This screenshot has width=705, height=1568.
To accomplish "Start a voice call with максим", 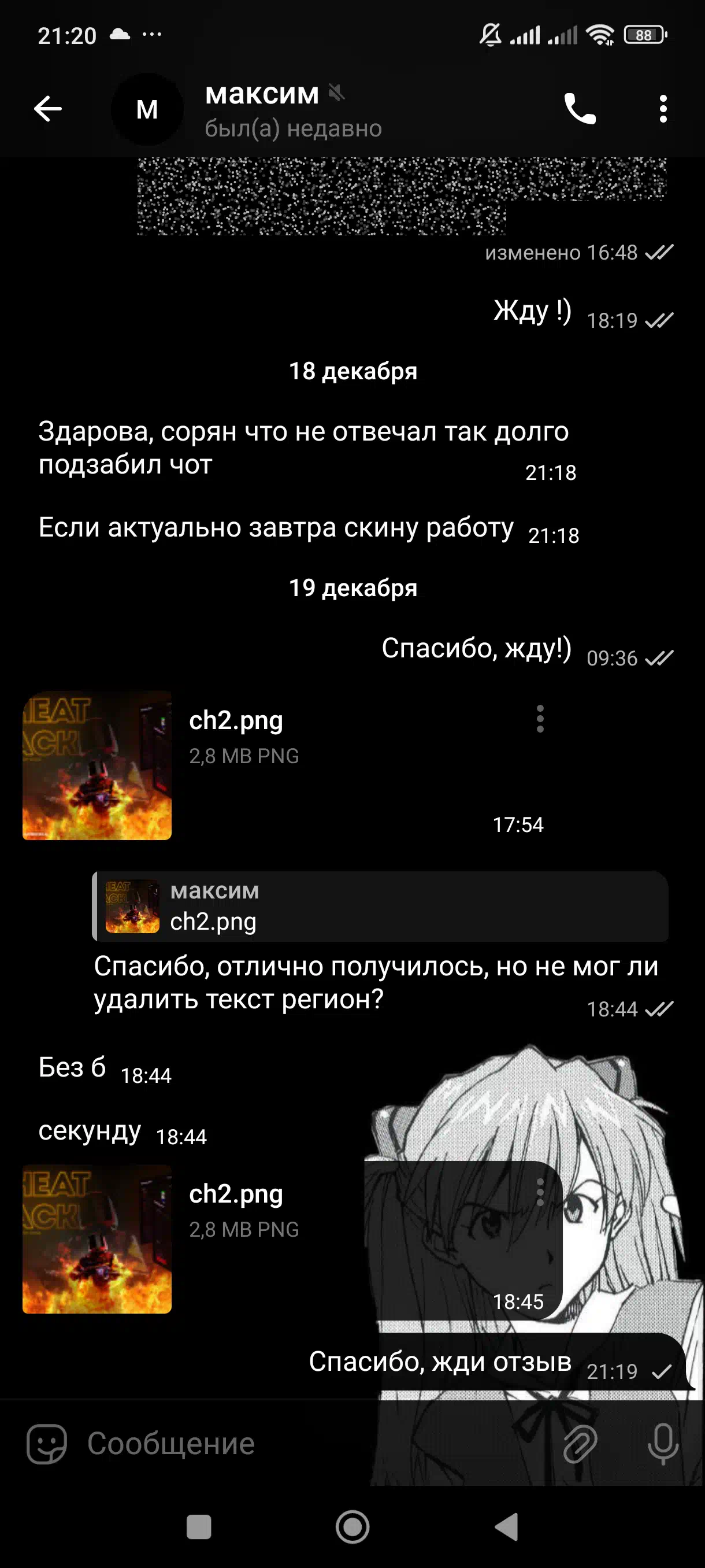I will pos(580,109).
